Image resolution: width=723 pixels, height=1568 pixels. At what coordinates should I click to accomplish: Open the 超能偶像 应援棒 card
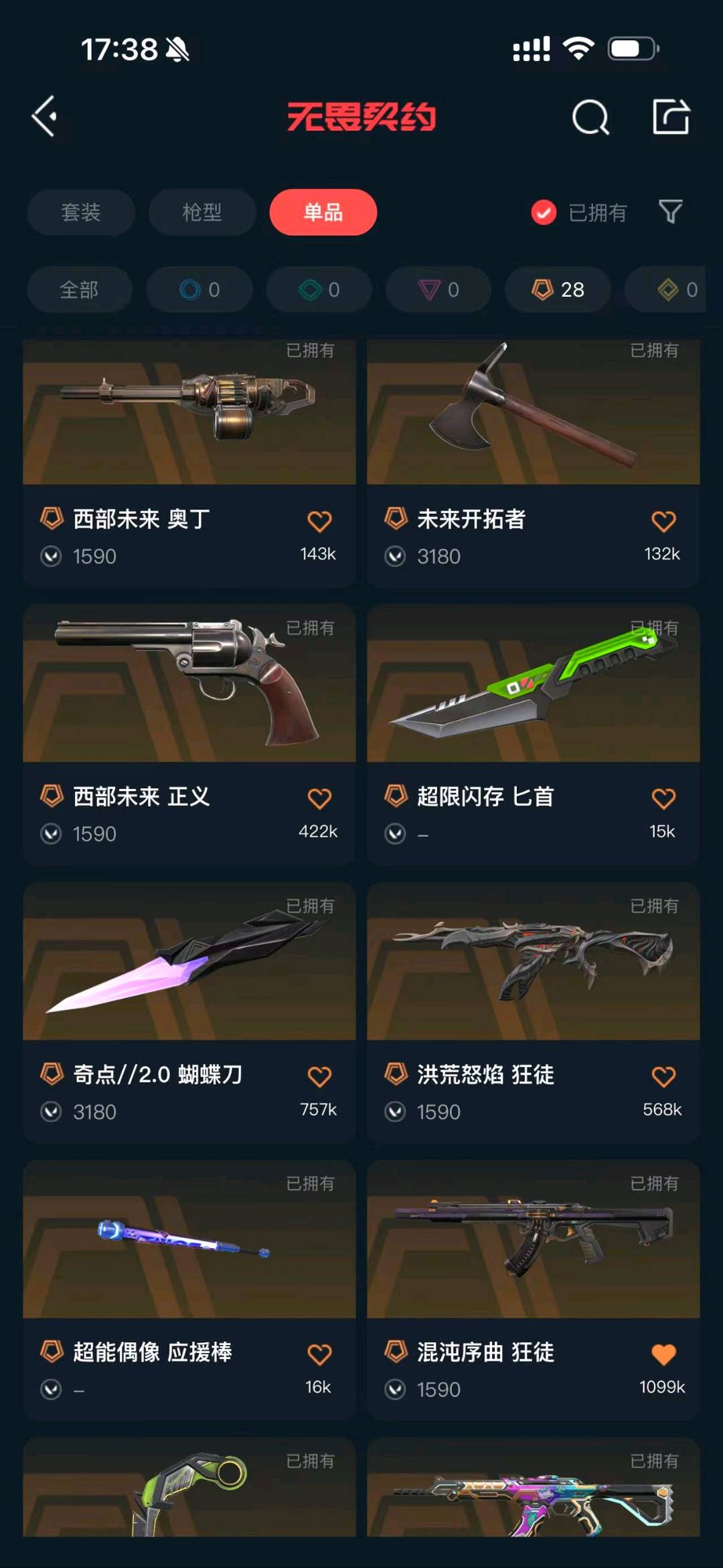pyautogui.click(x=189, y=1291)
